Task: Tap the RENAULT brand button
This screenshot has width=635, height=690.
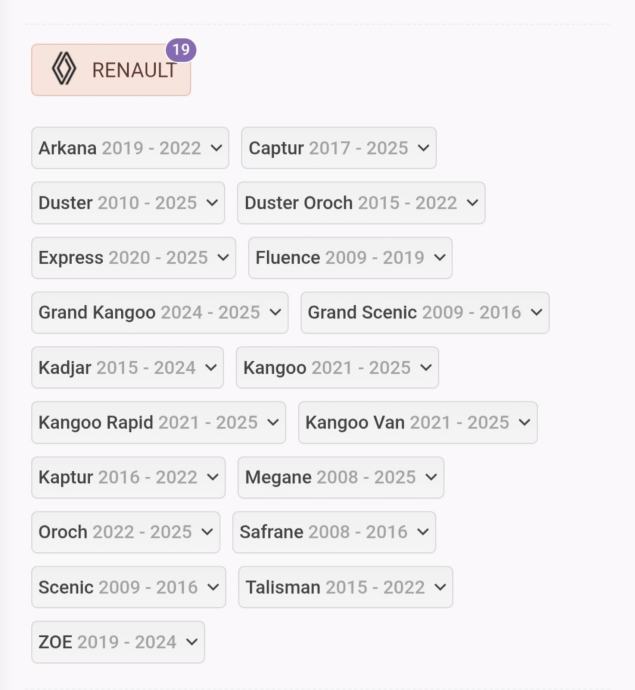Action: (111, 70)
